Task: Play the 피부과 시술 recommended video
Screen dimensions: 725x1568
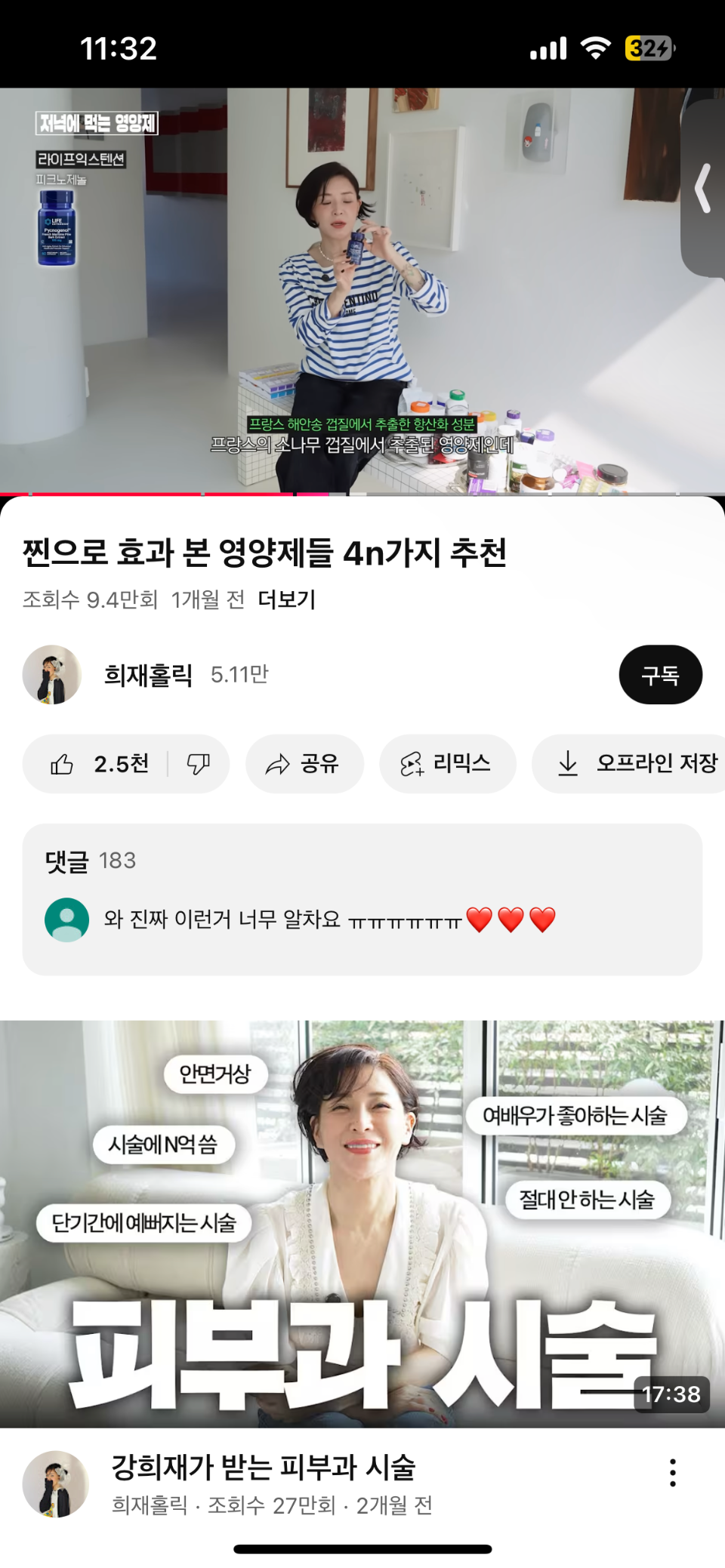Action: point(362,1223)
